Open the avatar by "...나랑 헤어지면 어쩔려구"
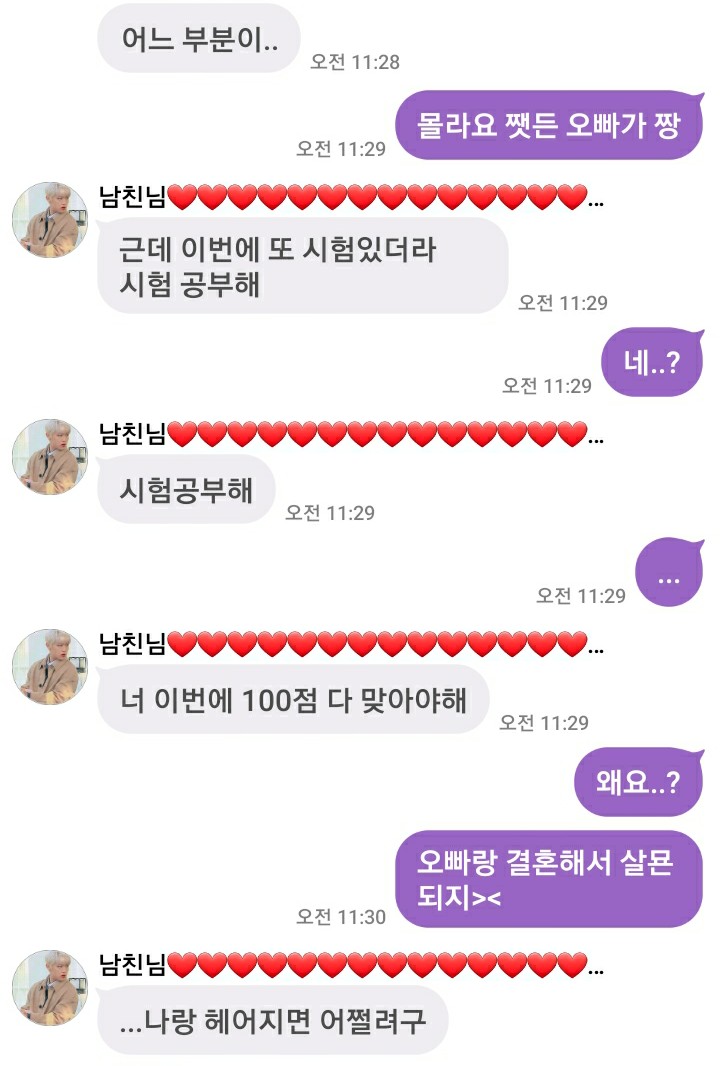Image resolution: width=720 pixels, height=1066 pixels. (x=50, y=987)
